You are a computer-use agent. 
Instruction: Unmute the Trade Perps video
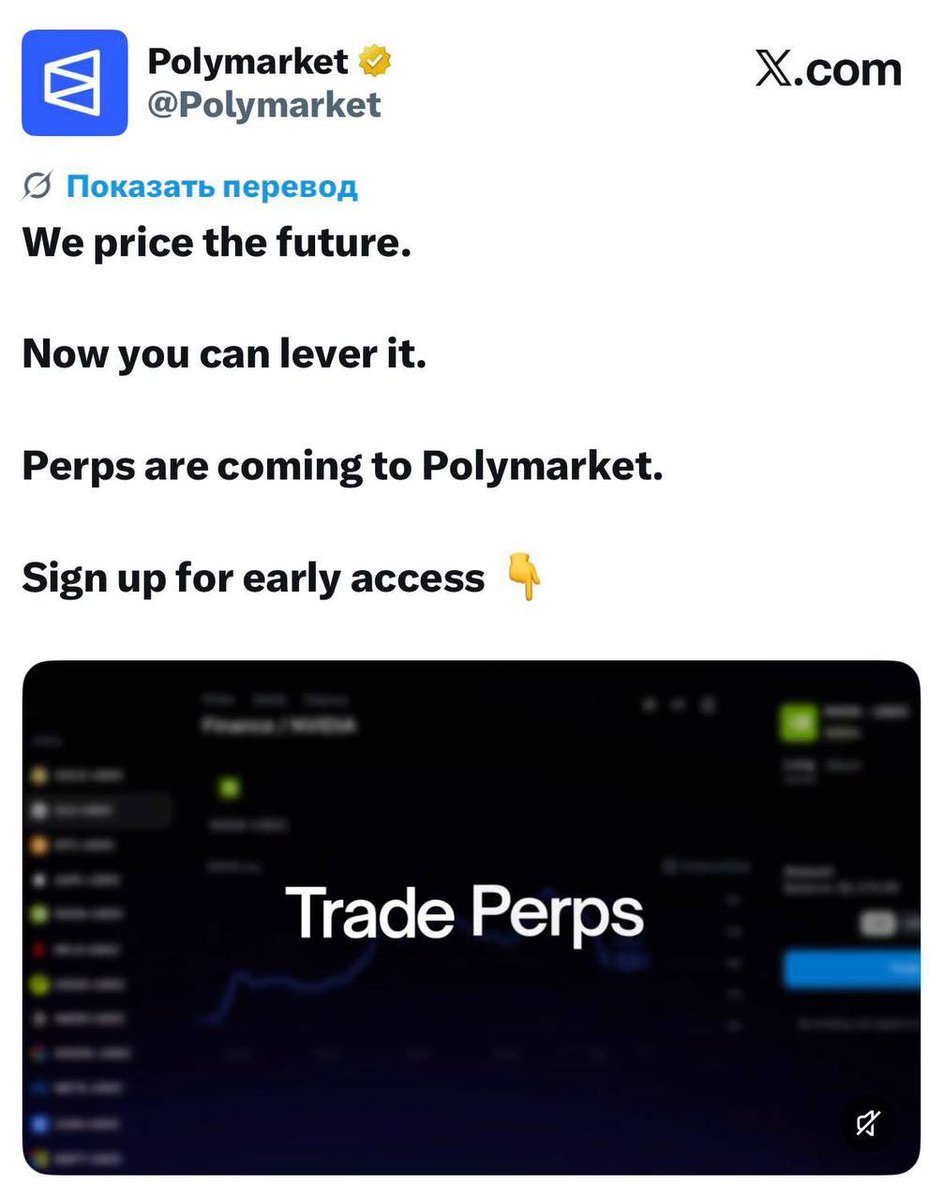(867, 1124)
